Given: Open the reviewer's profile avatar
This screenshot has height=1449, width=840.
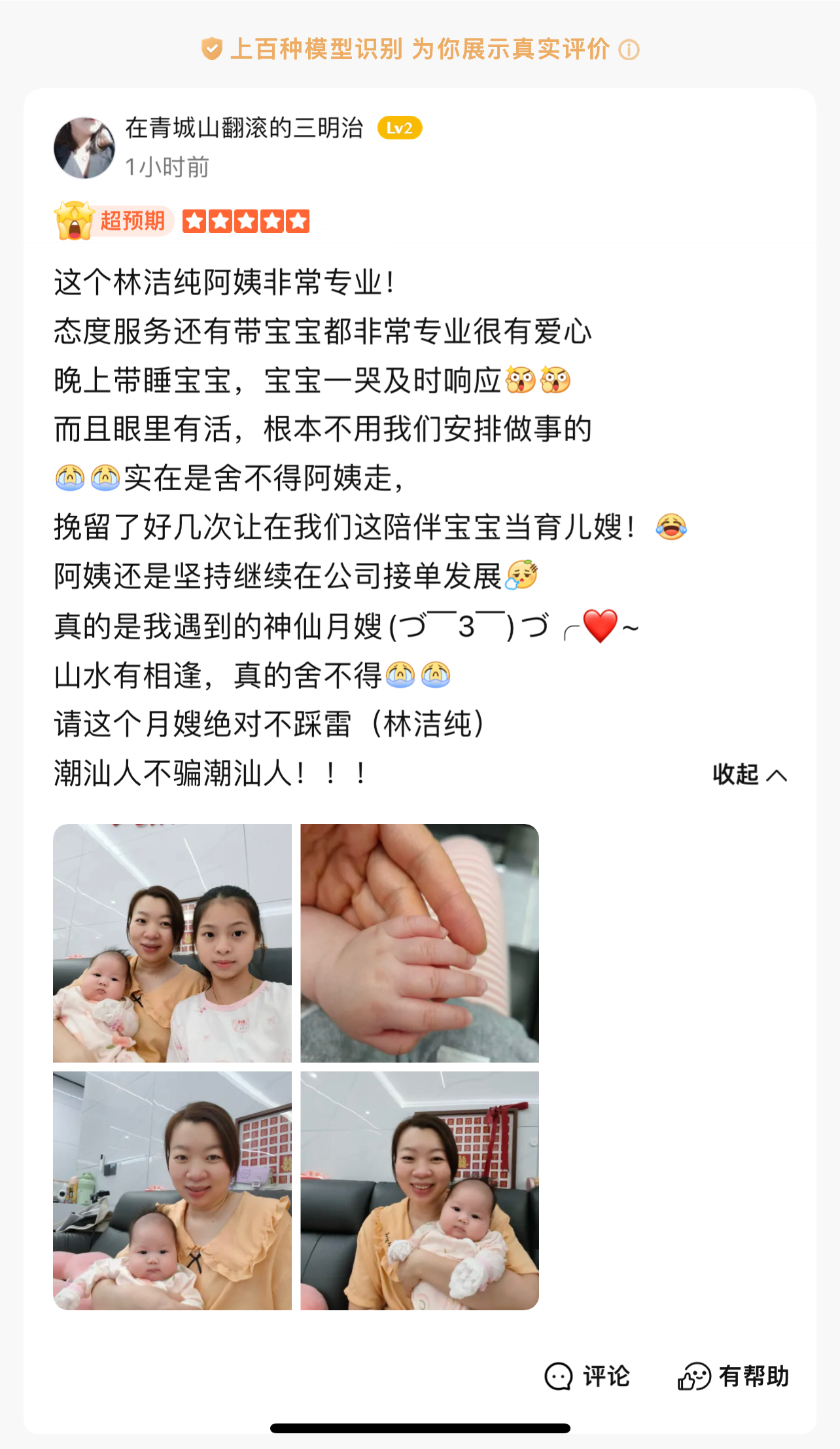Looking at the screenshot, I should pyautogui.click(x=84, y=148).
